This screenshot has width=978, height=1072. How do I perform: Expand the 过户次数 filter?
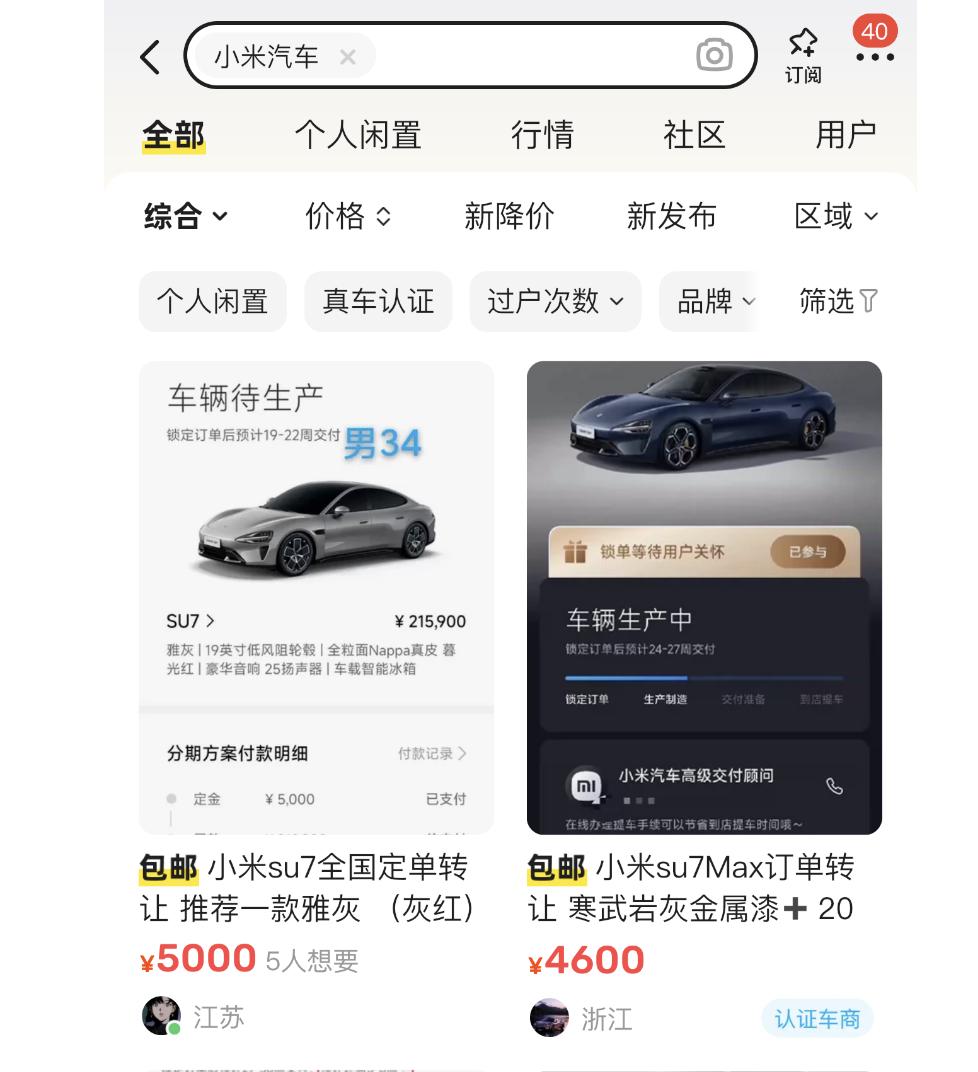[555, 301]
